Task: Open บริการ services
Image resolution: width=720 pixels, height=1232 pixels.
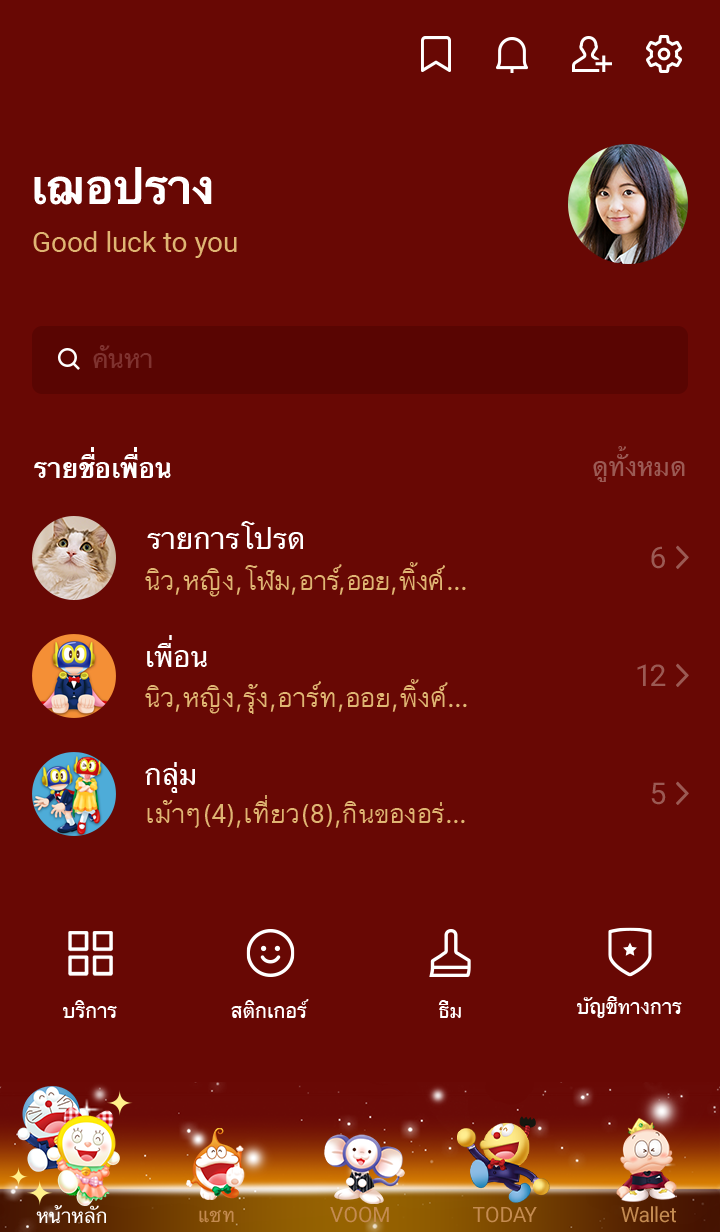Action: coord(90,972)
